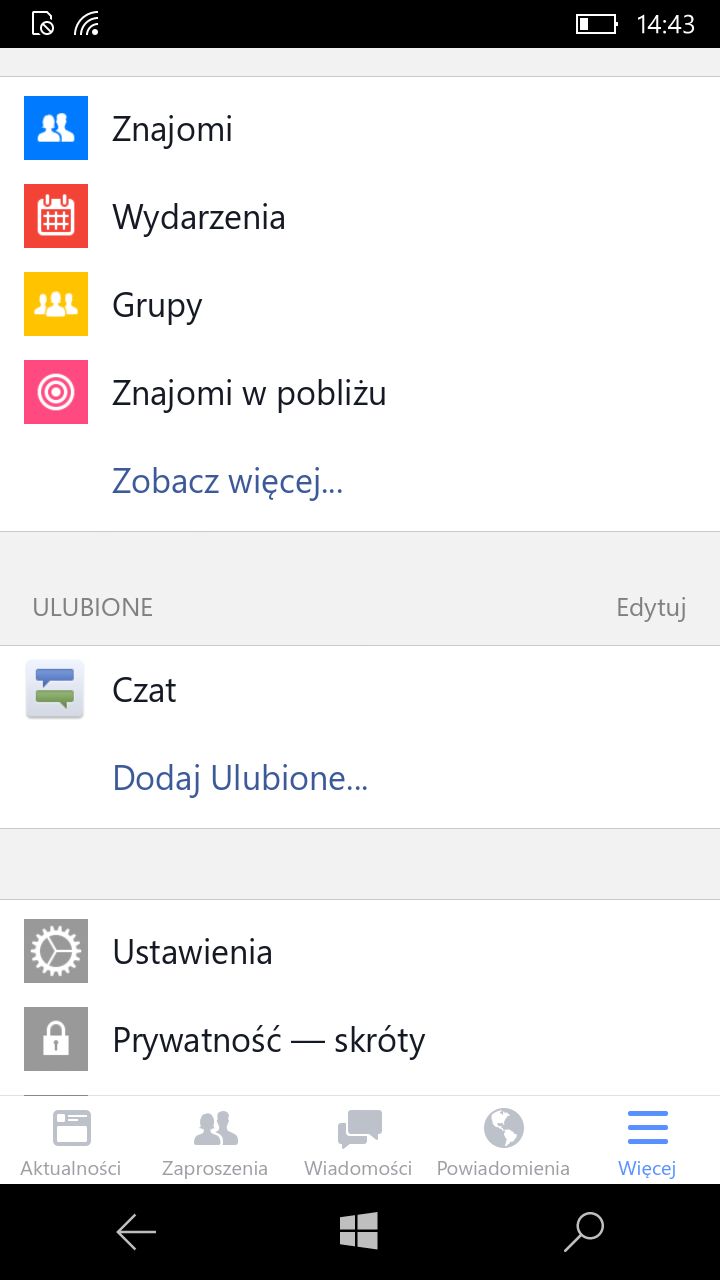Tap the Windows Start button
This screenshot has width=720, height=1280.
[360, 1231]
